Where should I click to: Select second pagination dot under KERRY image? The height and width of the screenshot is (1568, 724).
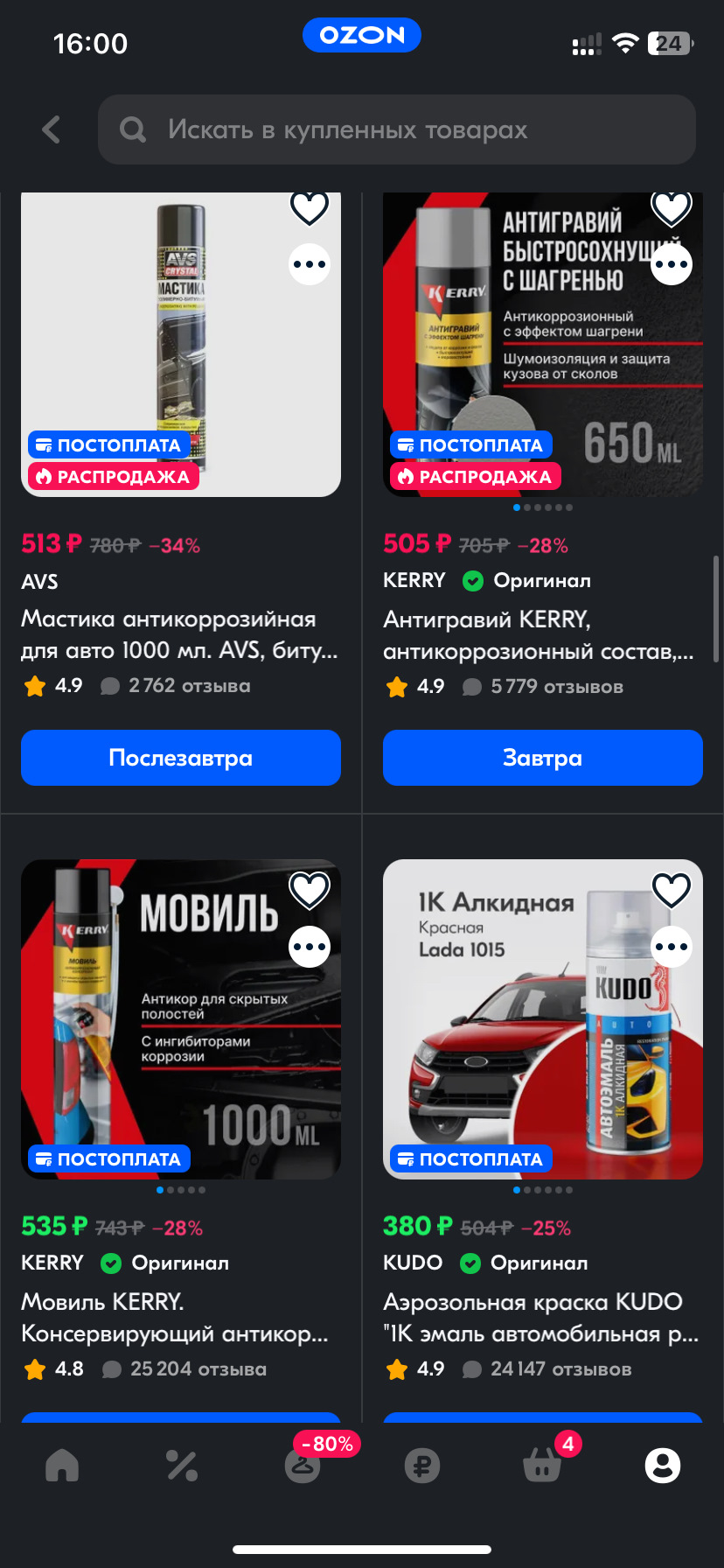tap(529, 507)
